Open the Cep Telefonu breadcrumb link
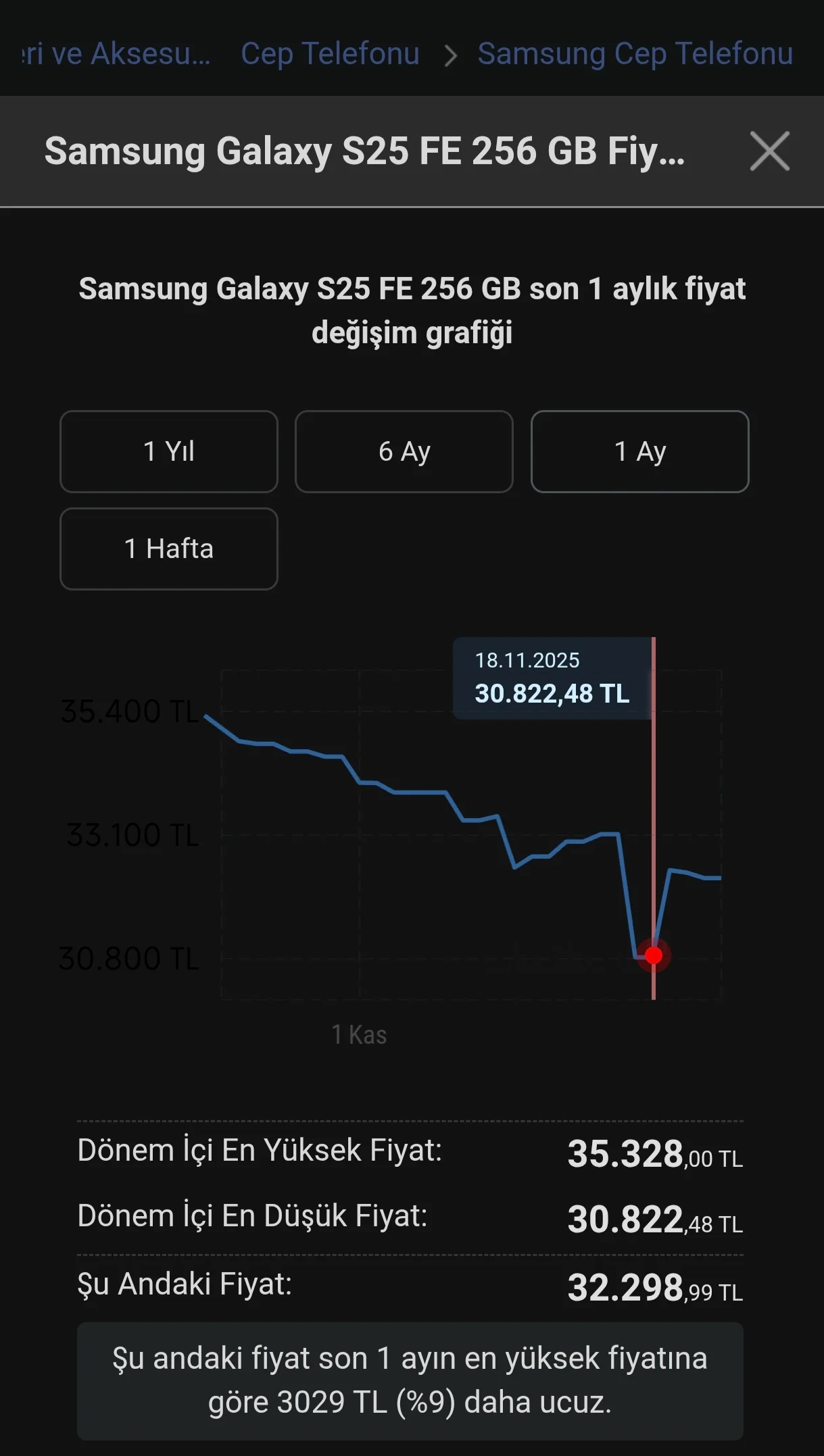Viewport: 824px width, 1456px height. [x=330, y=53]
